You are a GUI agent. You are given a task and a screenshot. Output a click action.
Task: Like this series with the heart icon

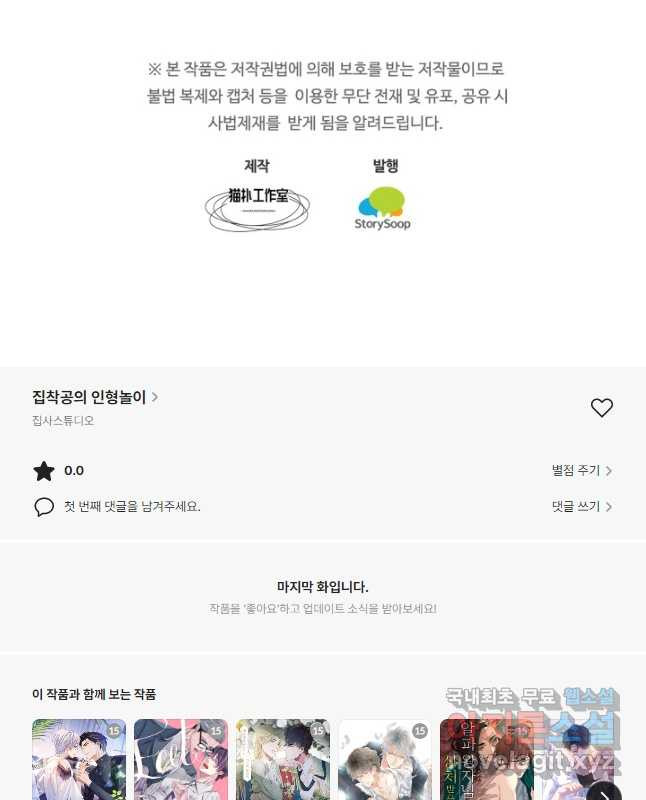pyautogui.click(x=601, y=408)
